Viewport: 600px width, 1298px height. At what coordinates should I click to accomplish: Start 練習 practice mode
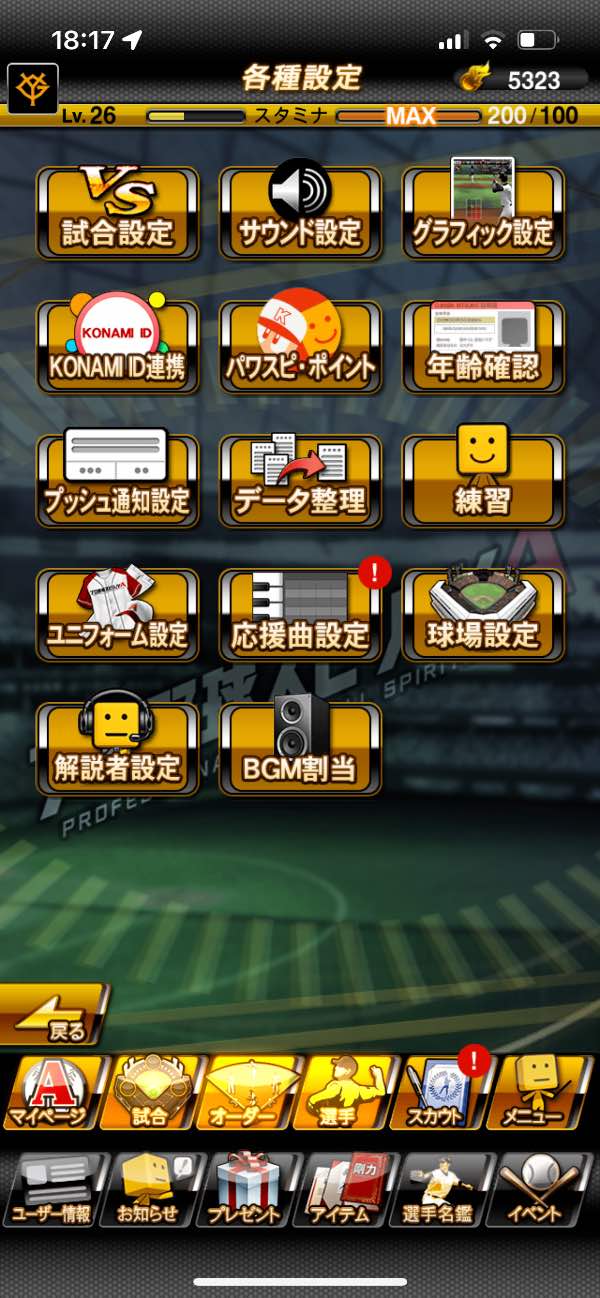tap(483, 480)
